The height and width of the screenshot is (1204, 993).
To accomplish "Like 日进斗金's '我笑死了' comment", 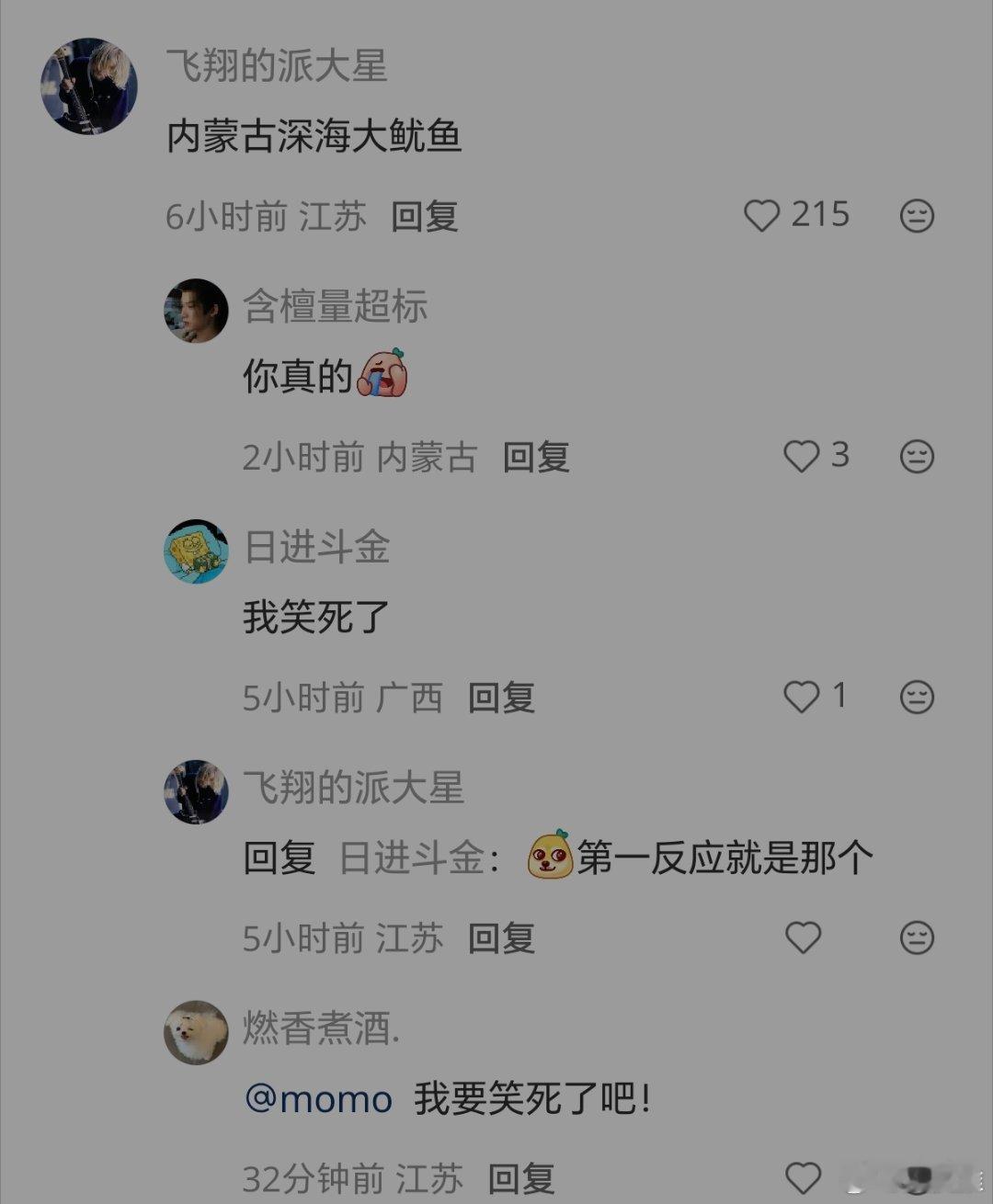I will (800, 698).
